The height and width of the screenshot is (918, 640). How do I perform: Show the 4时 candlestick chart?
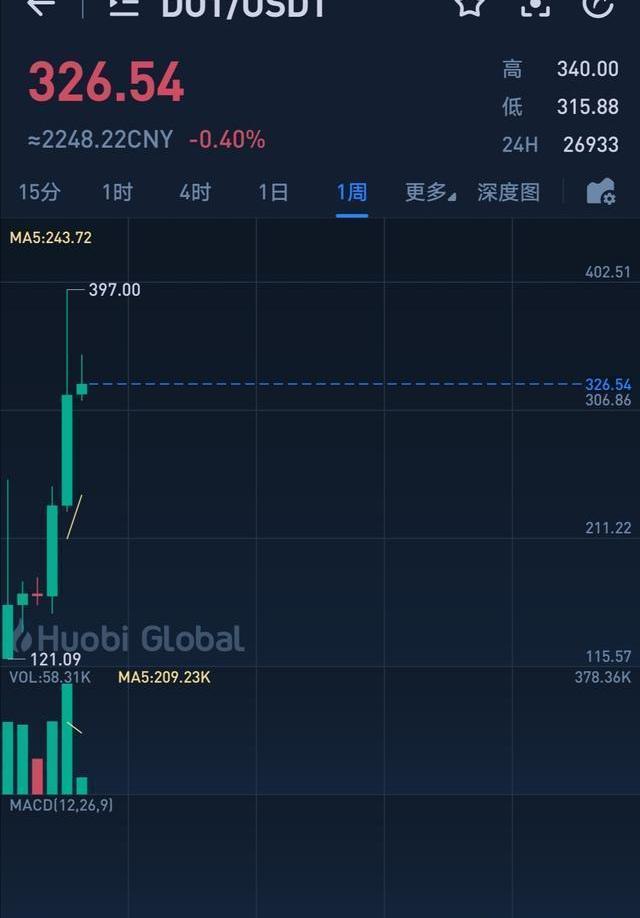coord(195,192)
